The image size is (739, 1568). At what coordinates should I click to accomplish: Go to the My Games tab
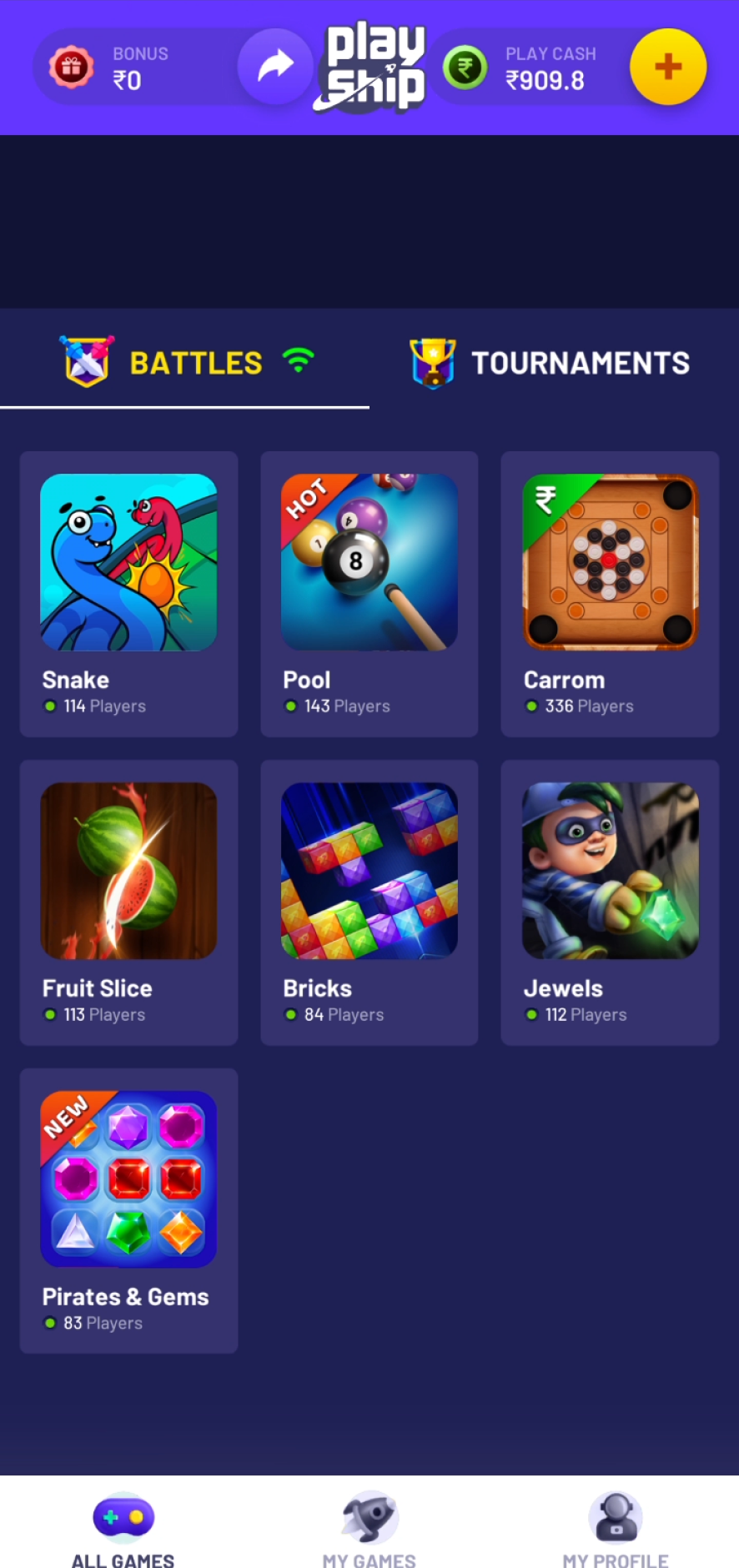[369, 1530]
